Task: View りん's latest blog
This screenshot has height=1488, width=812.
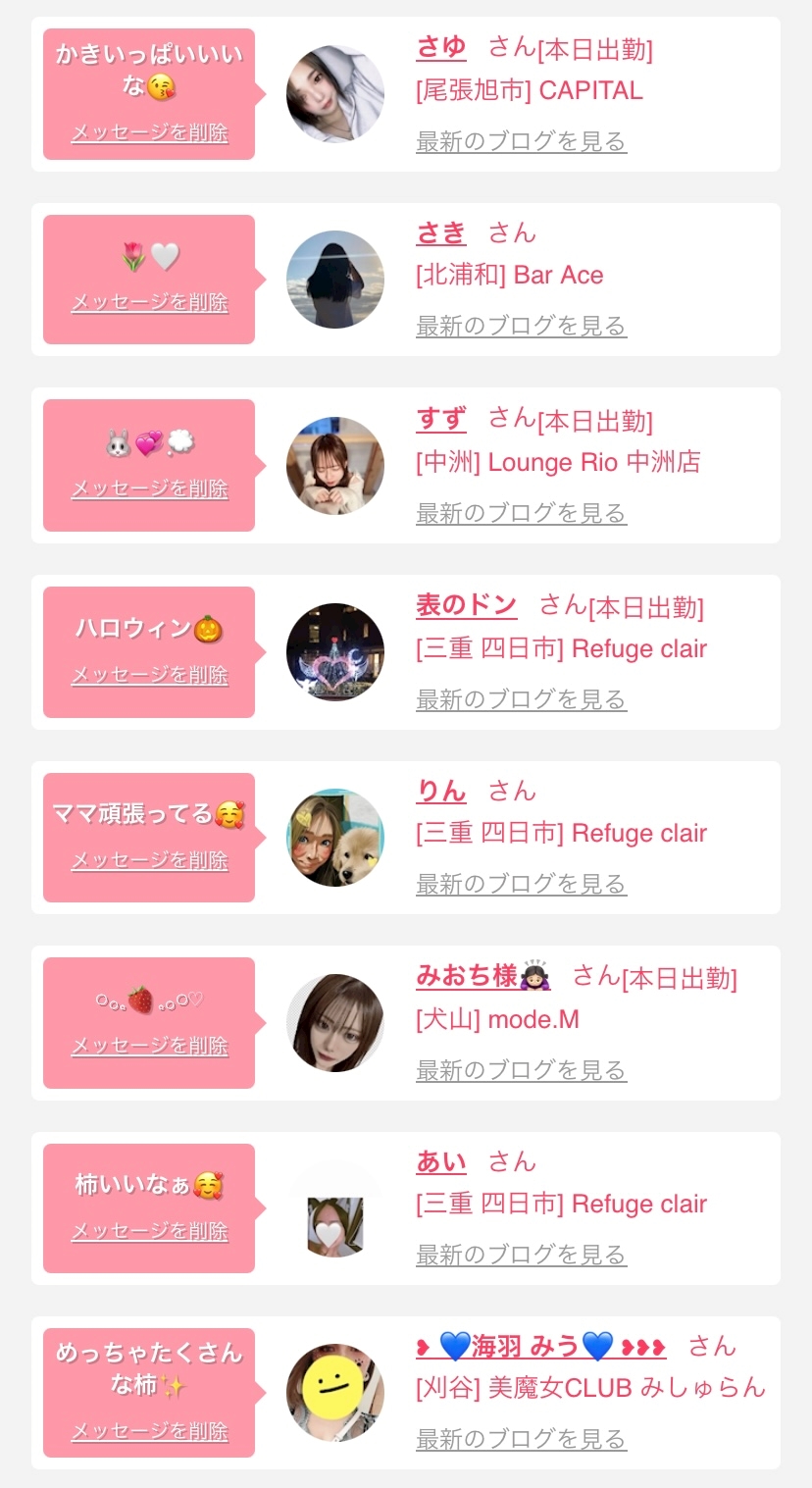Action: pos(521,884)
